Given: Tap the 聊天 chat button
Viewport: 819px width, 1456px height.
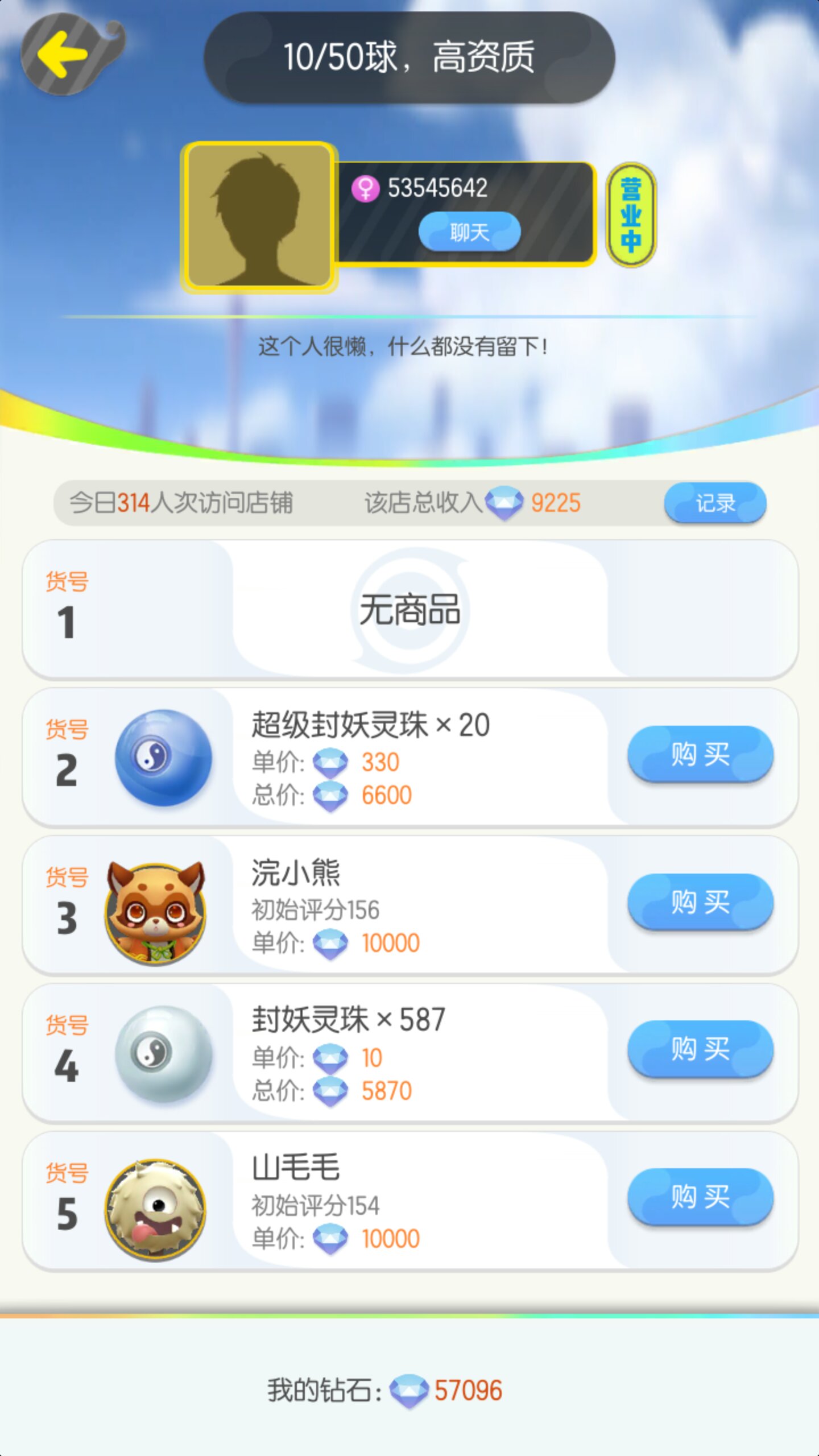Looking at the screenshot, I should (x=470, y=231).
